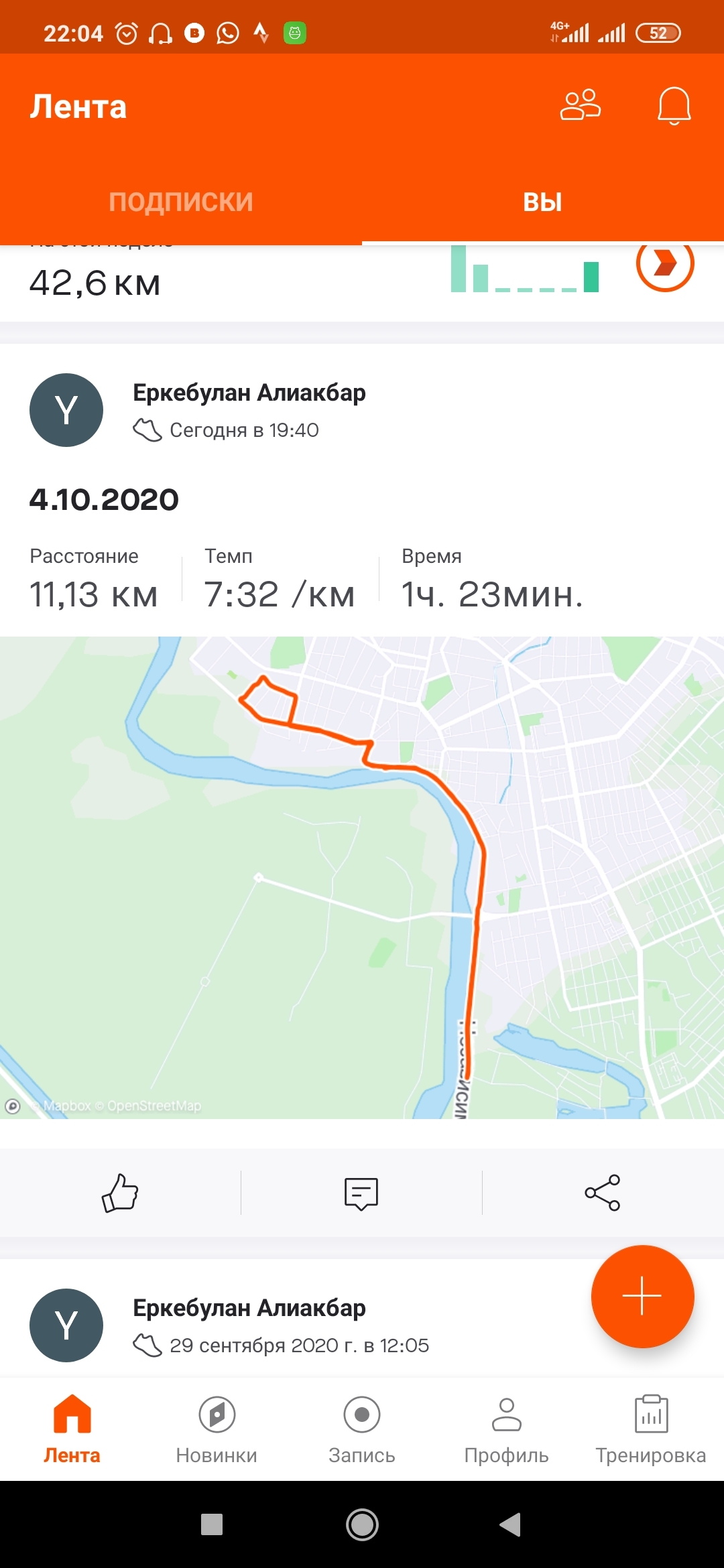Tap the system back button
The image size is (724, 1568).
click(509, 1524)
